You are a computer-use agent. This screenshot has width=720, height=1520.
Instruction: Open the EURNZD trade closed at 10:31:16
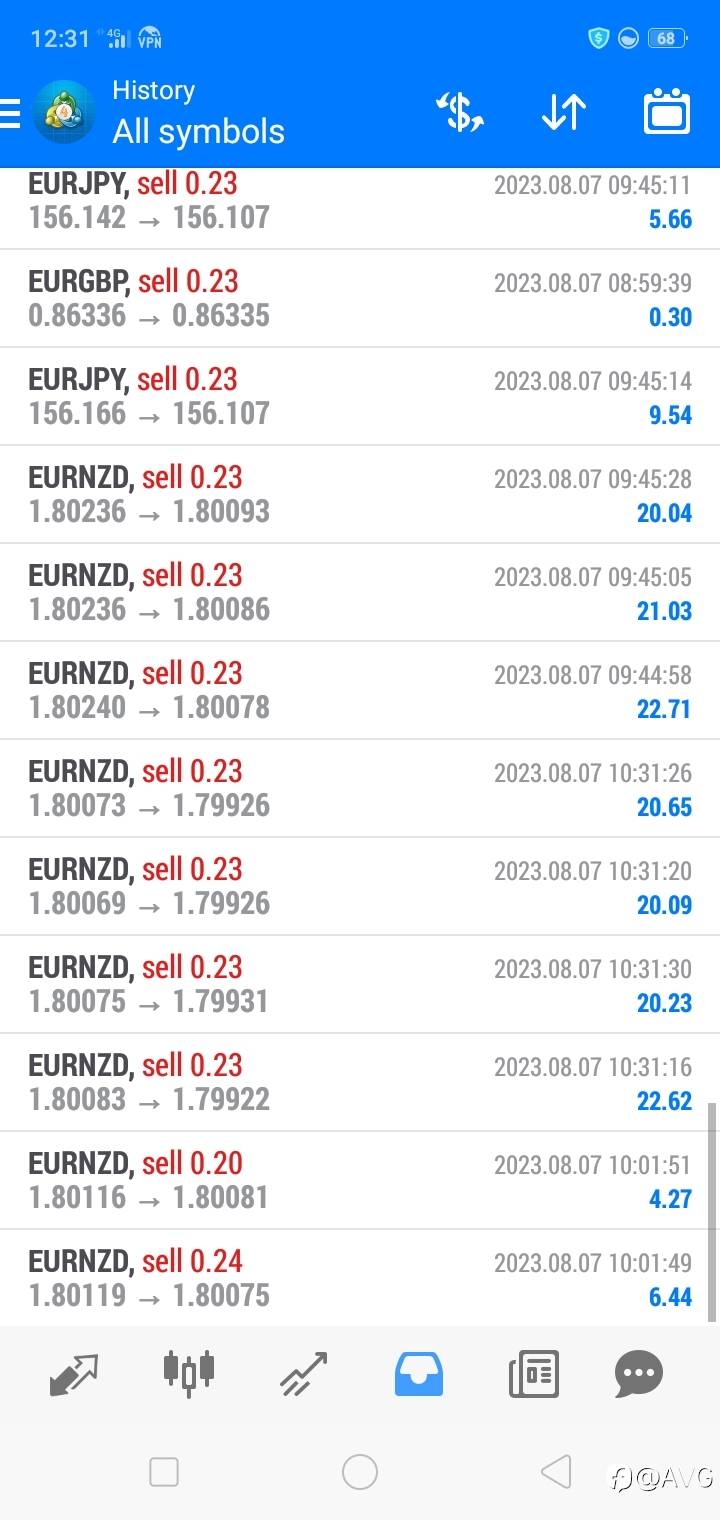coord(360,1083)
